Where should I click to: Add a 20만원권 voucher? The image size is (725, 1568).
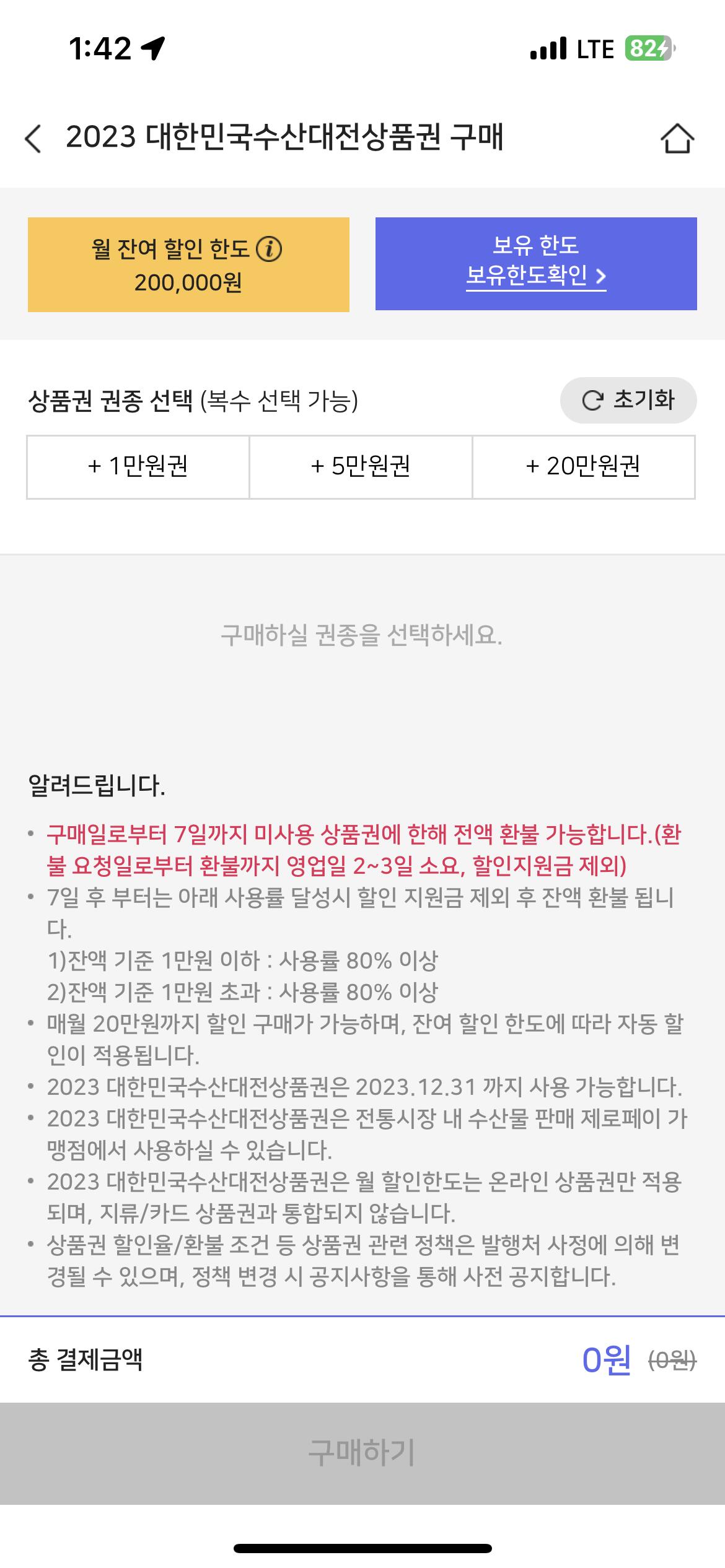coord(583,467)
